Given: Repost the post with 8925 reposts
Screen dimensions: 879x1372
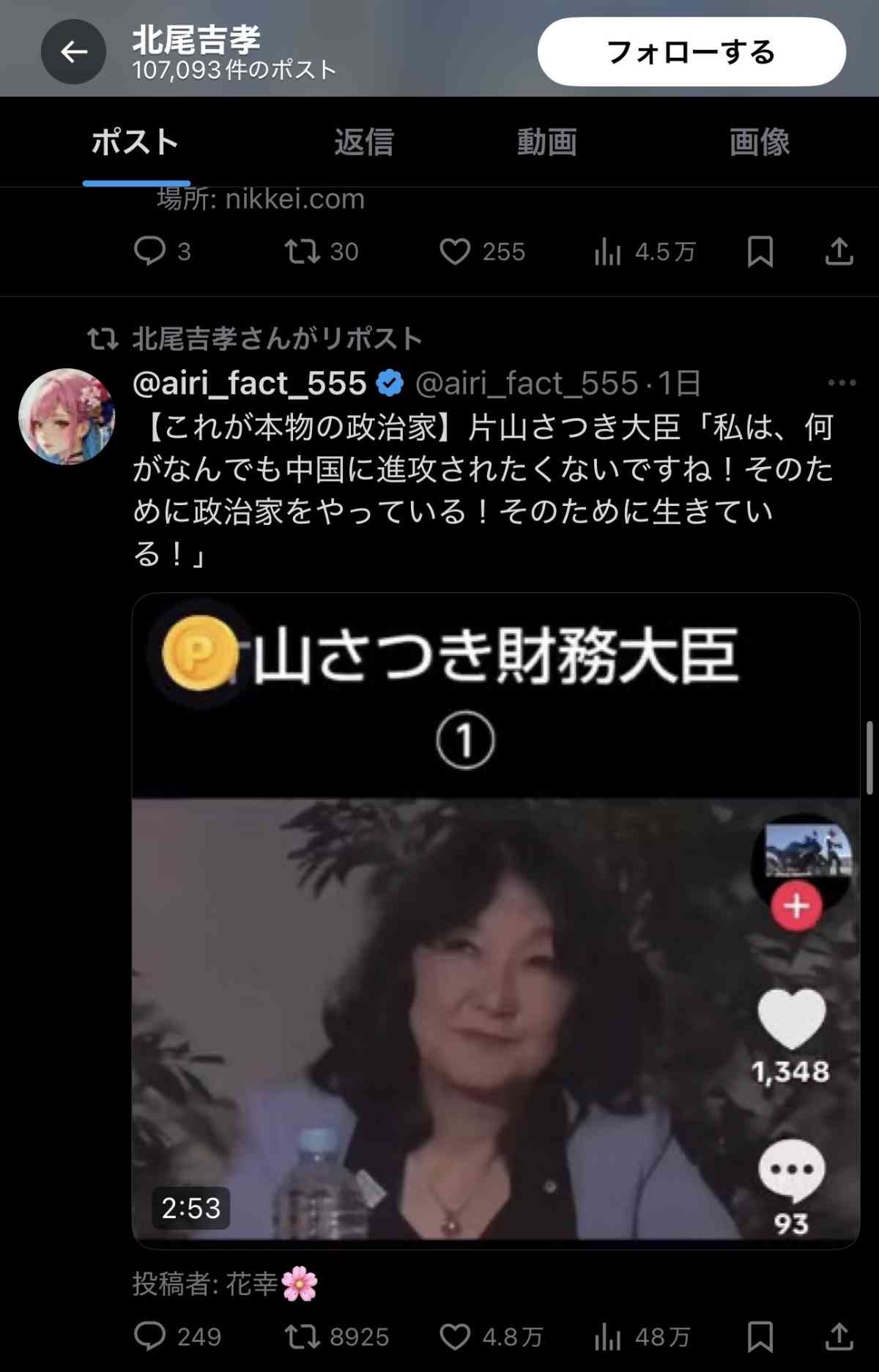Looking at the screenshot, I should 303,1336.
